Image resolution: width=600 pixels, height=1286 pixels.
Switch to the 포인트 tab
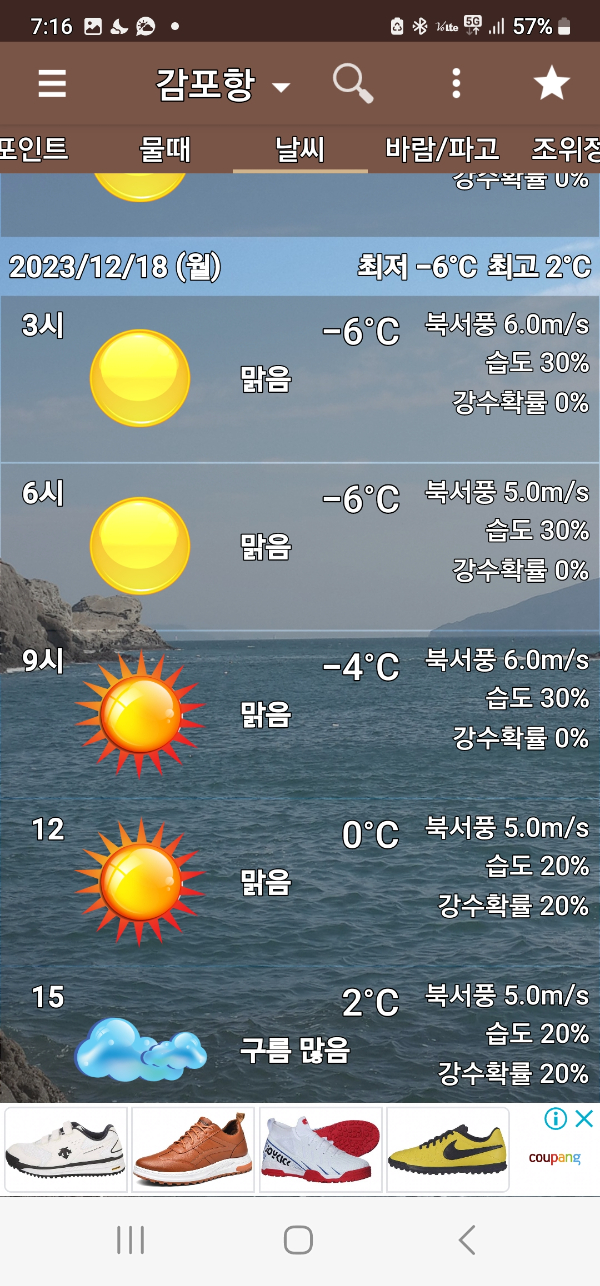click(x=33, y=150)
